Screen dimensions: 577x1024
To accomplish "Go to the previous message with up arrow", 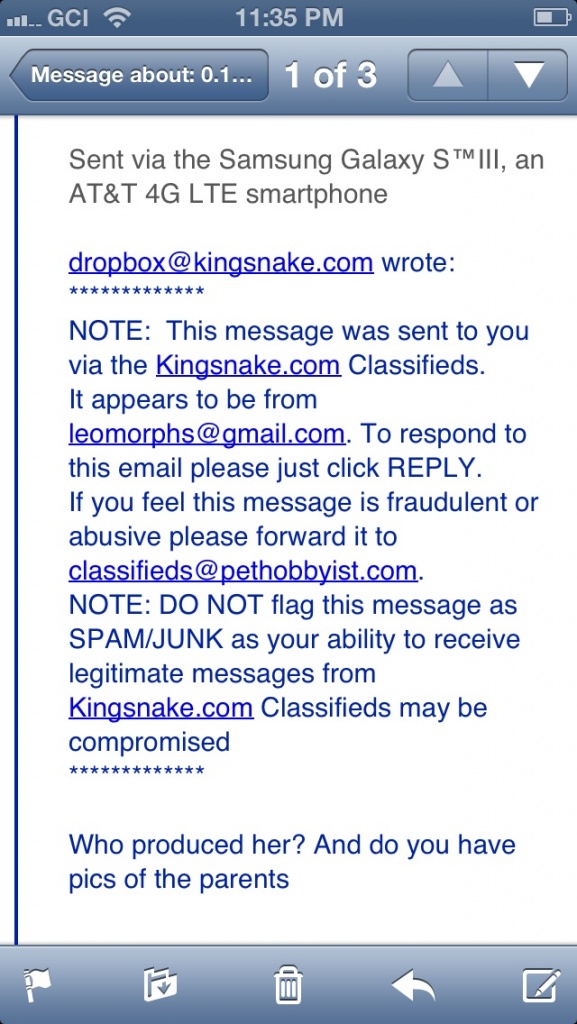I will point(448,75).
